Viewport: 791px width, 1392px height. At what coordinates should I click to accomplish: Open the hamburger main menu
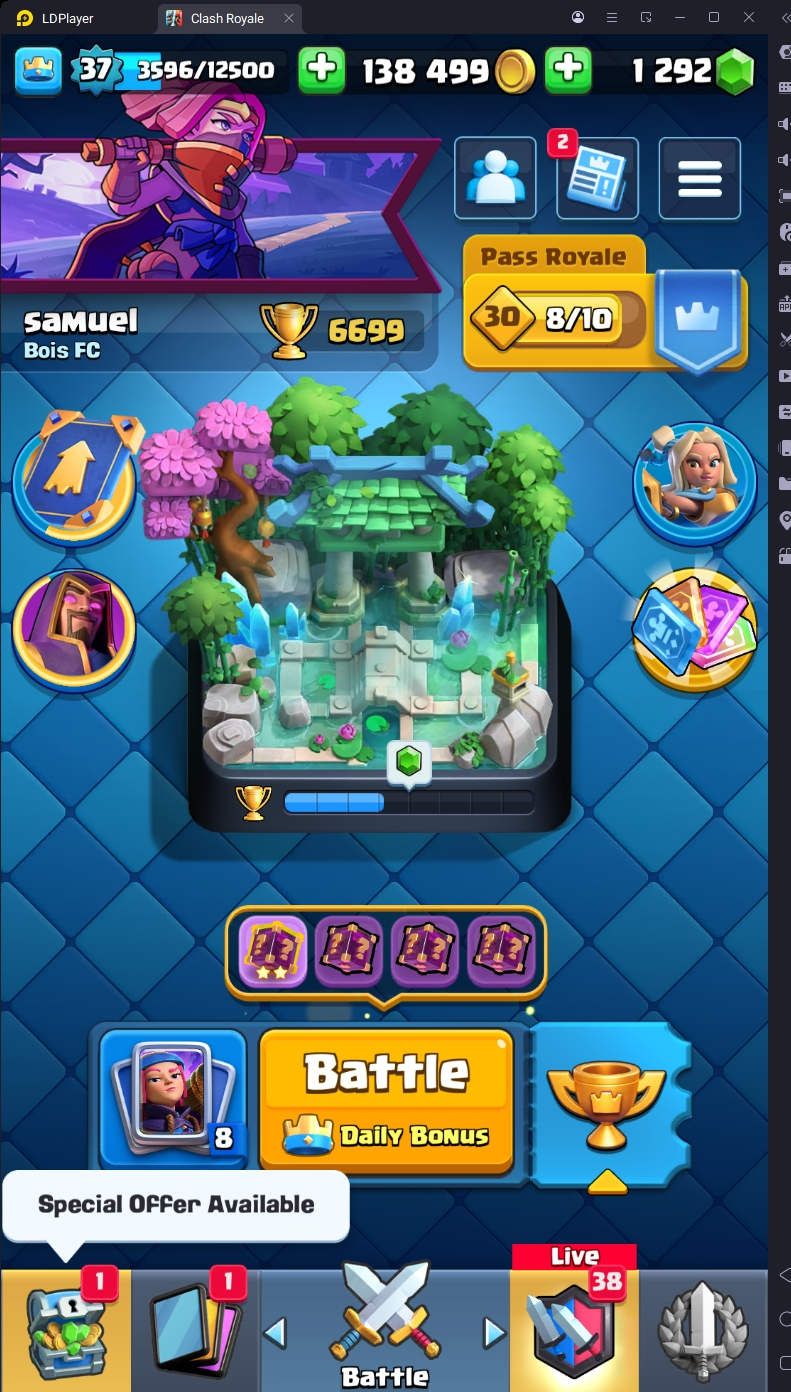point(700,178)
